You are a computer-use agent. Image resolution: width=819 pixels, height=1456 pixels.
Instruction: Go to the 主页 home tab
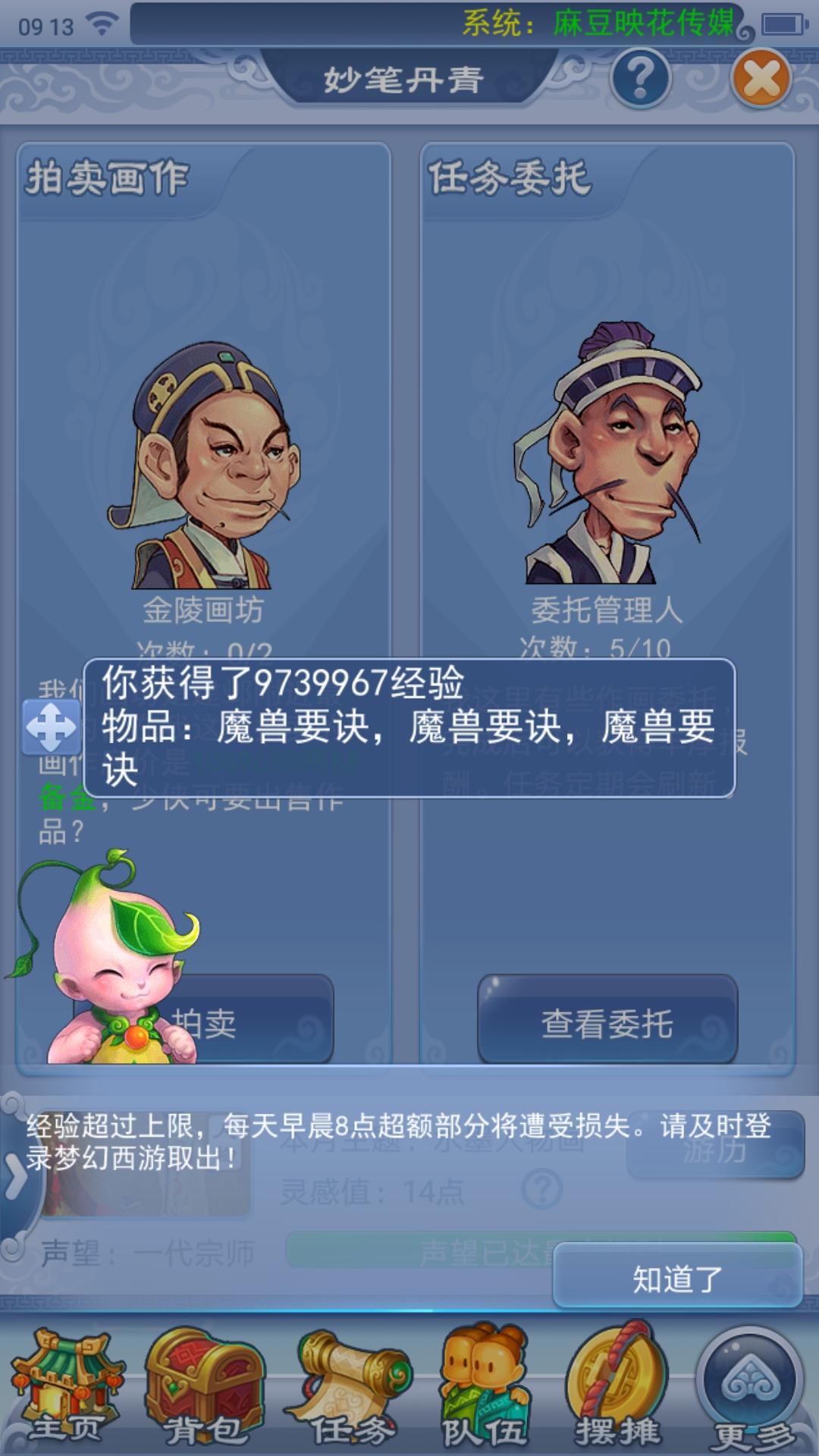[x=67, y=1388]
